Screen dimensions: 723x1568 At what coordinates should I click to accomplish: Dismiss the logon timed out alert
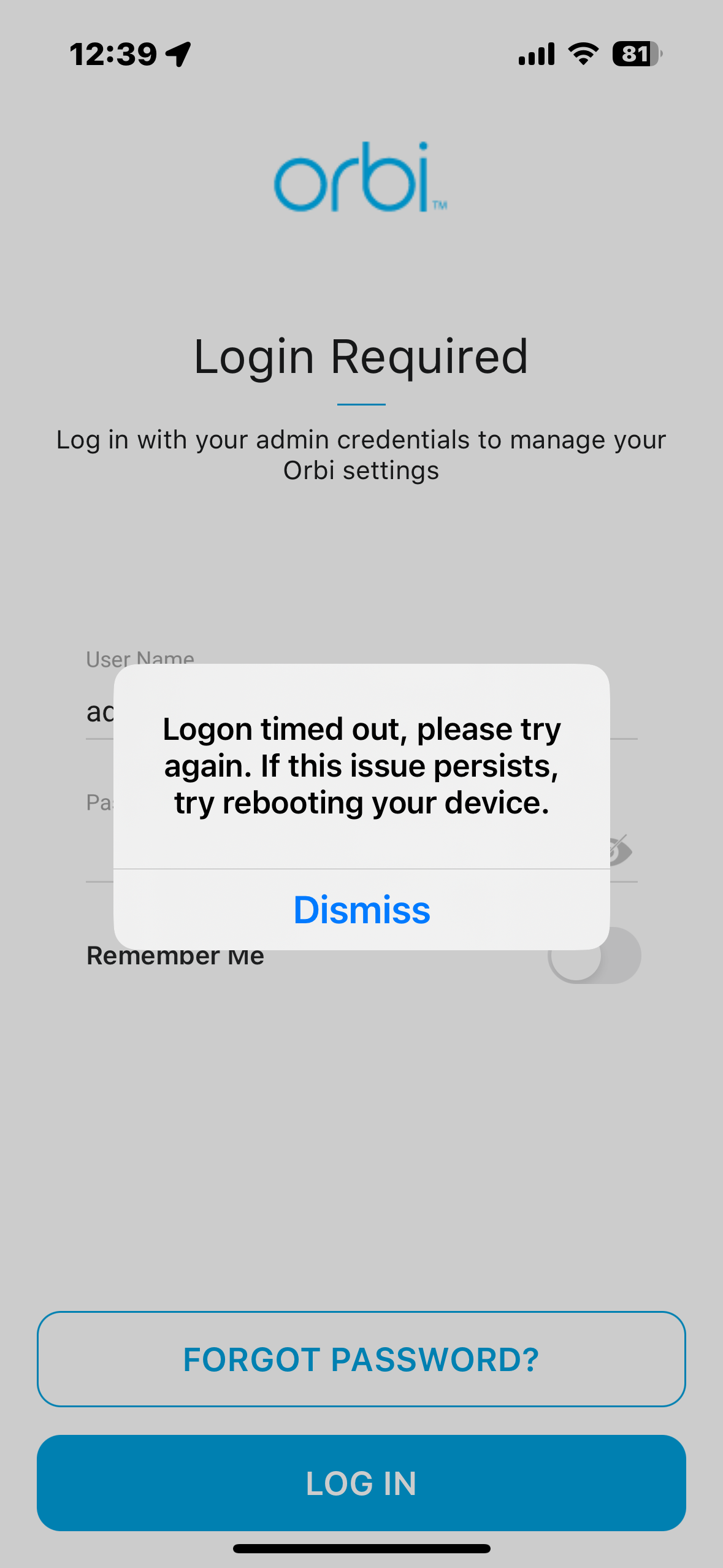[362, 909]
